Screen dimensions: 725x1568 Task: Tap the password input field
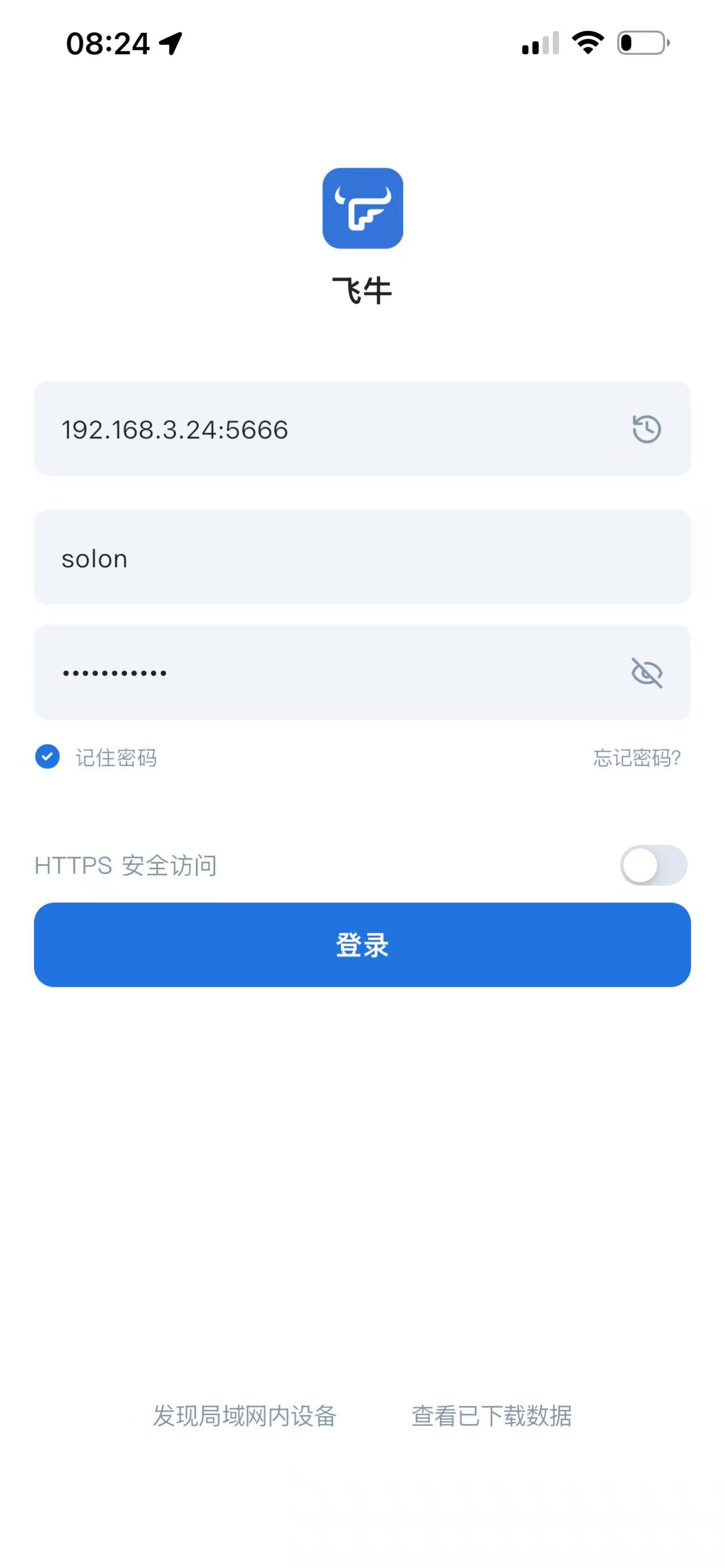[x=304, y=672]
